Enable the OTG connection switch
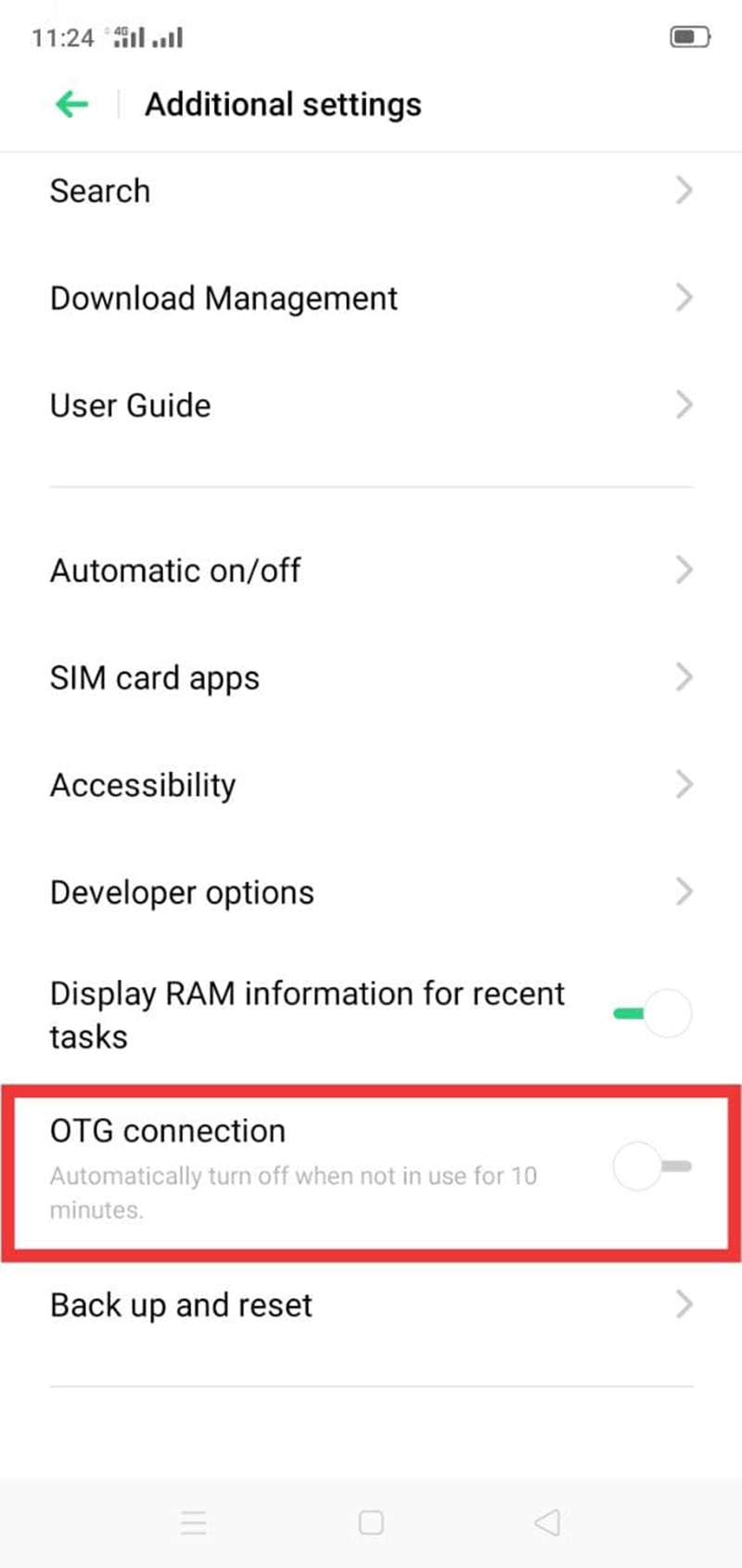This screenshot has width=742, height=1568. tap(653, 1166)
